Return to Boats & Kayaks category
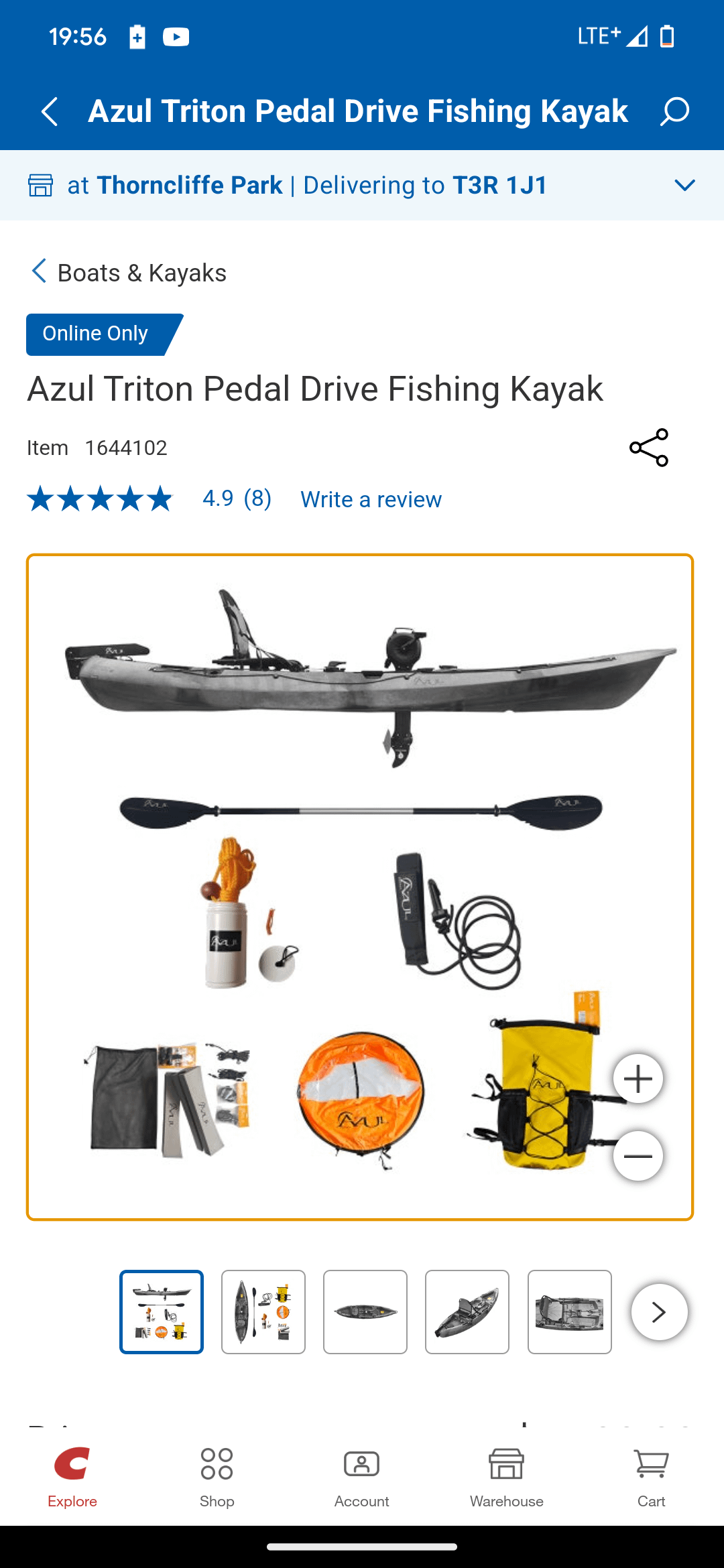Screen dimensions: 724x1568 tap(129, 273)
